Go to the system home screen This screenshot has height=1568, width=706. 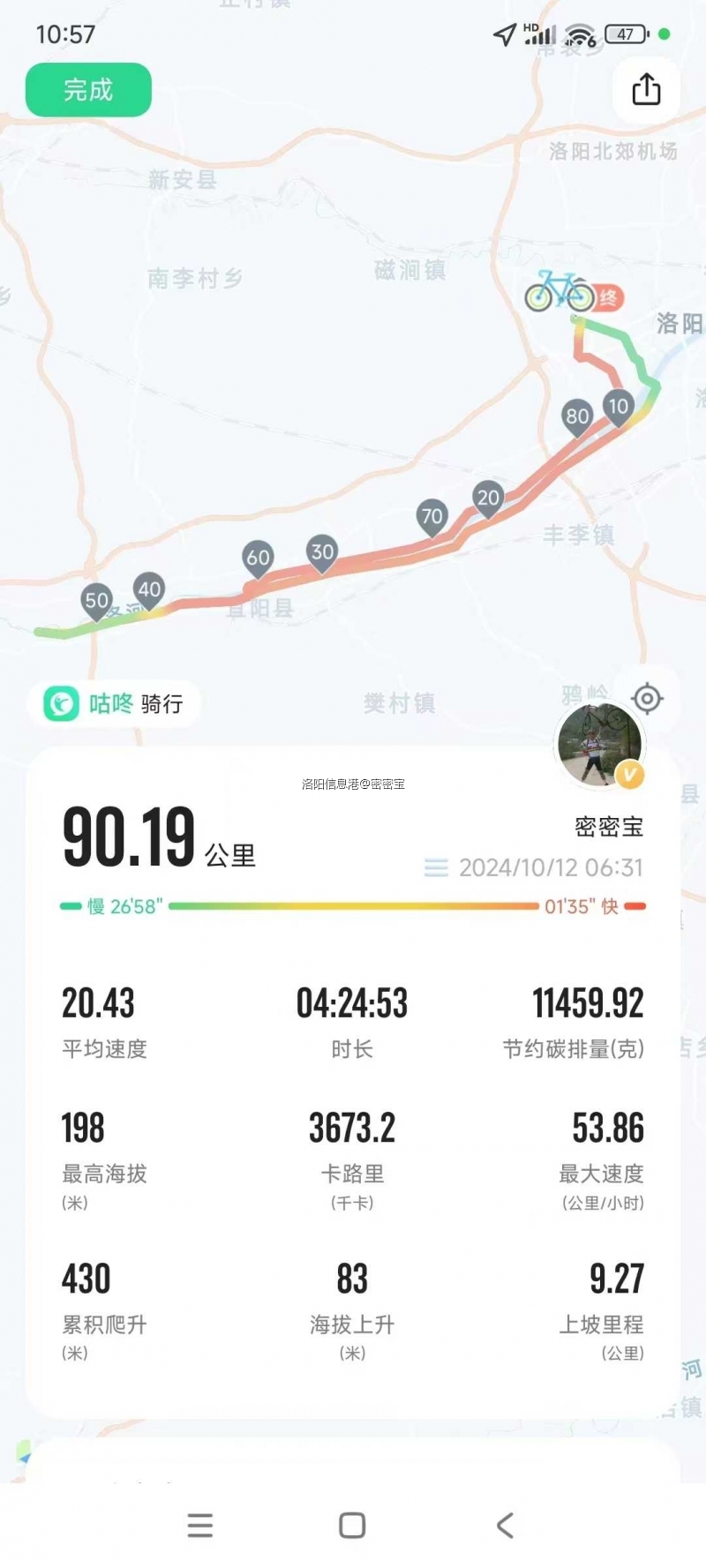coord(352,1525)
